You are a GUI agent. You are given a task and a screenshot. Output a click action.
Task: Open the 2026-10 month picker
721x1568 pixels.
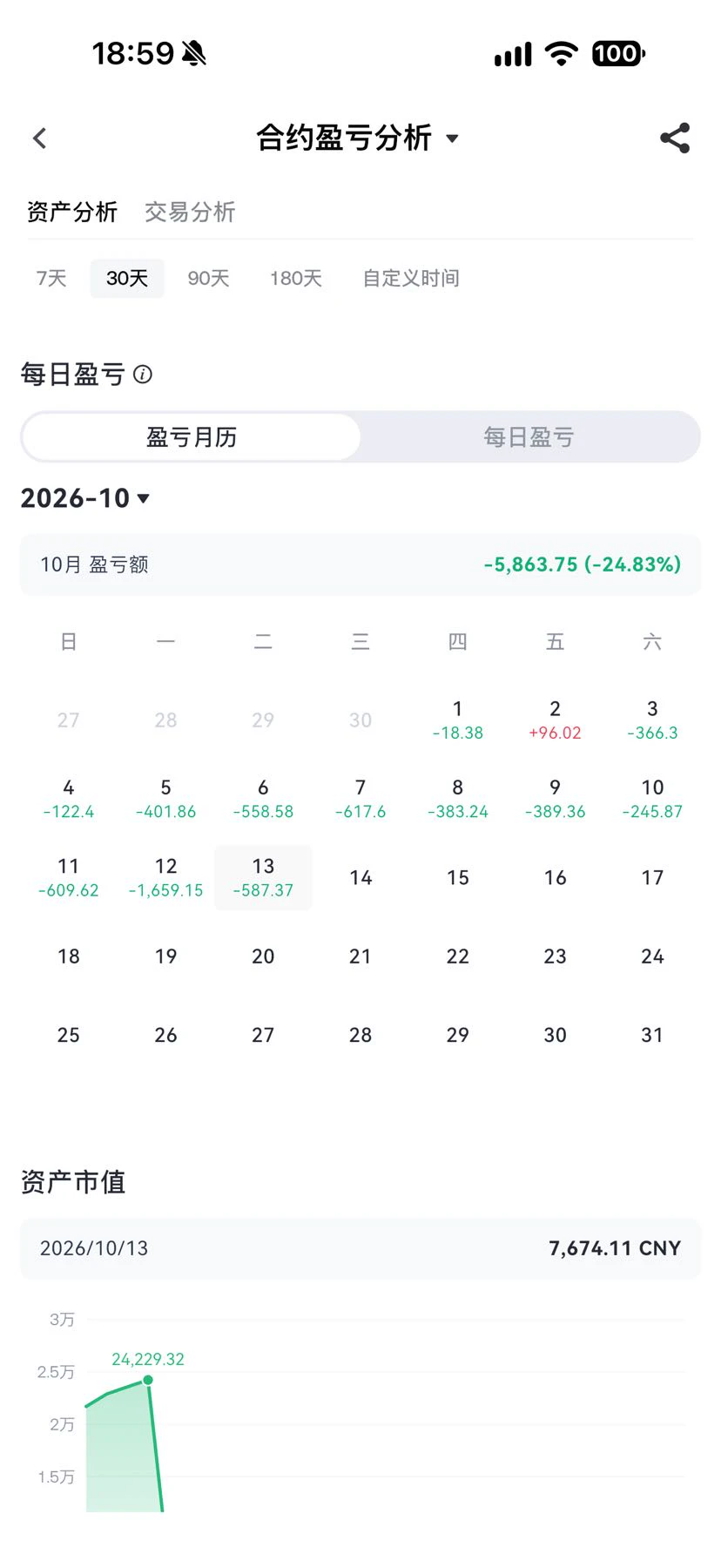coord(86,498)
